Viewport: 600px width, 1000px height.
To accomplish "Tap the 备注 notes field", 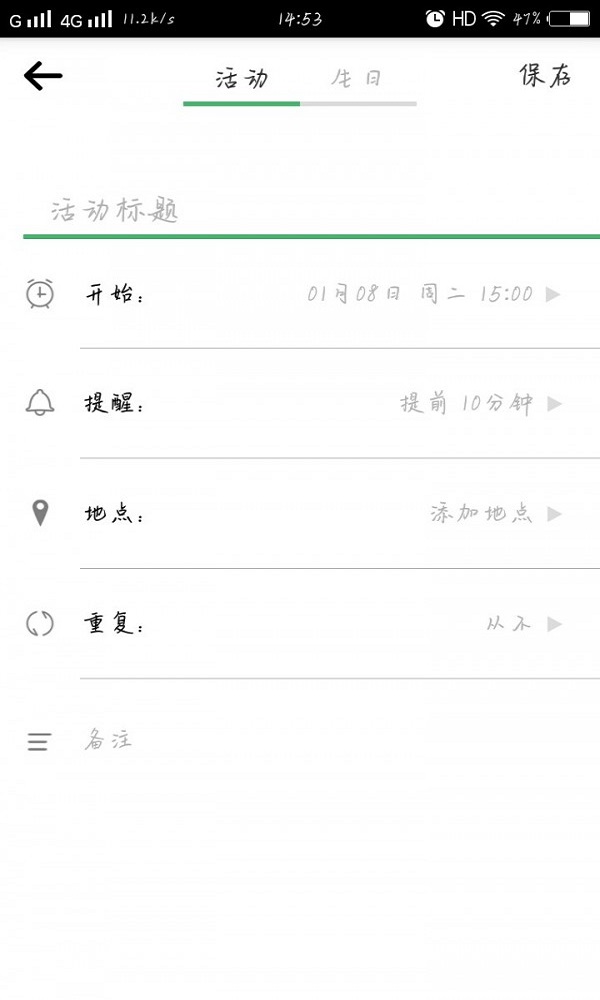I will [300, 741].
